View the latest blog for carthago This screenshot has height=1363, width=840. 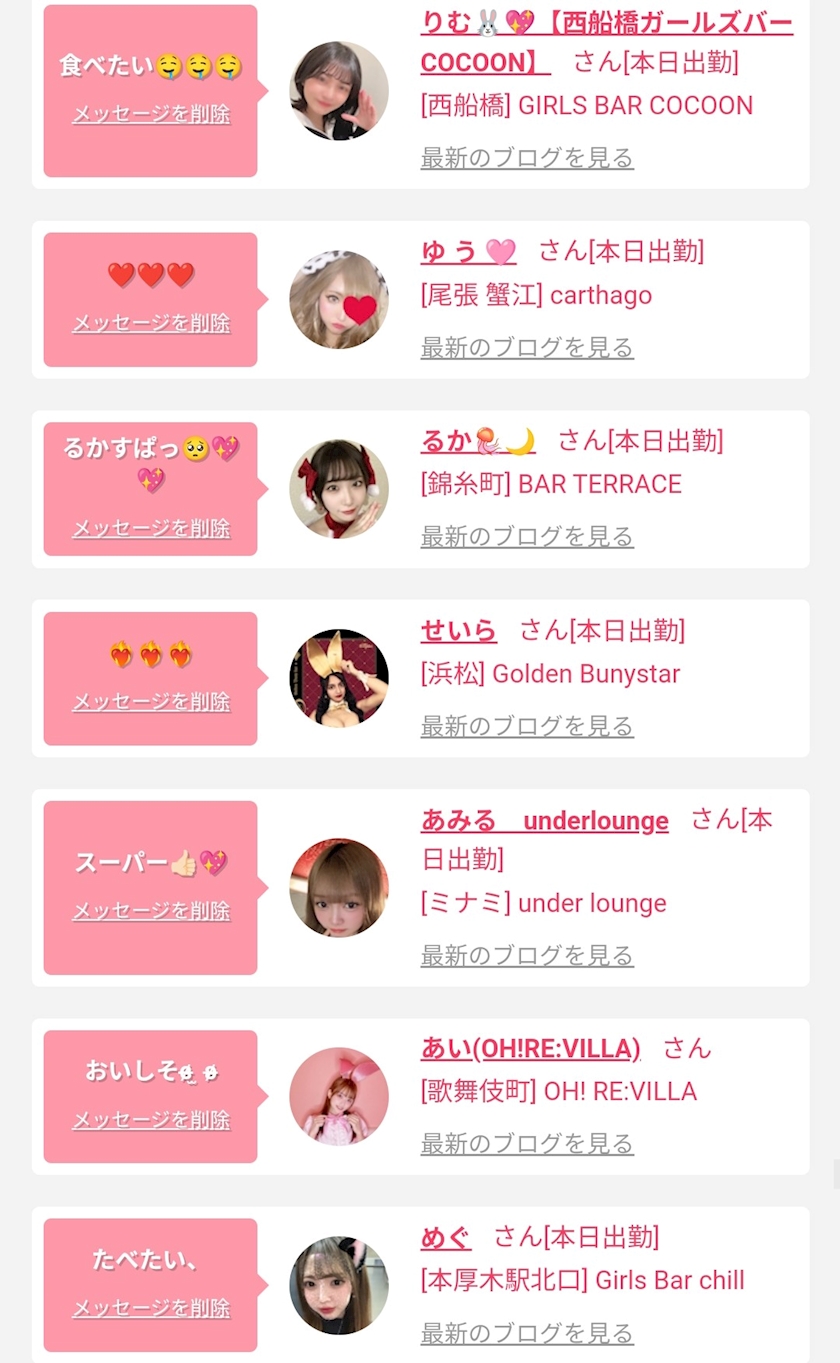527,348
